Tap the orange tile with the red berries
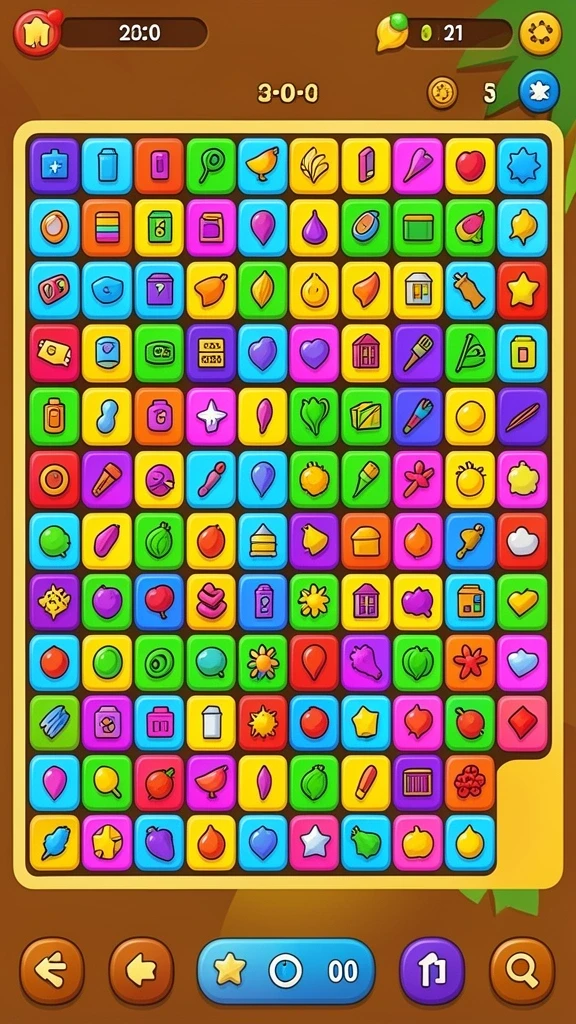Image resolution: width=576 pixels, height=1024 pixels. pyautogui.click(x=470, y=783)
